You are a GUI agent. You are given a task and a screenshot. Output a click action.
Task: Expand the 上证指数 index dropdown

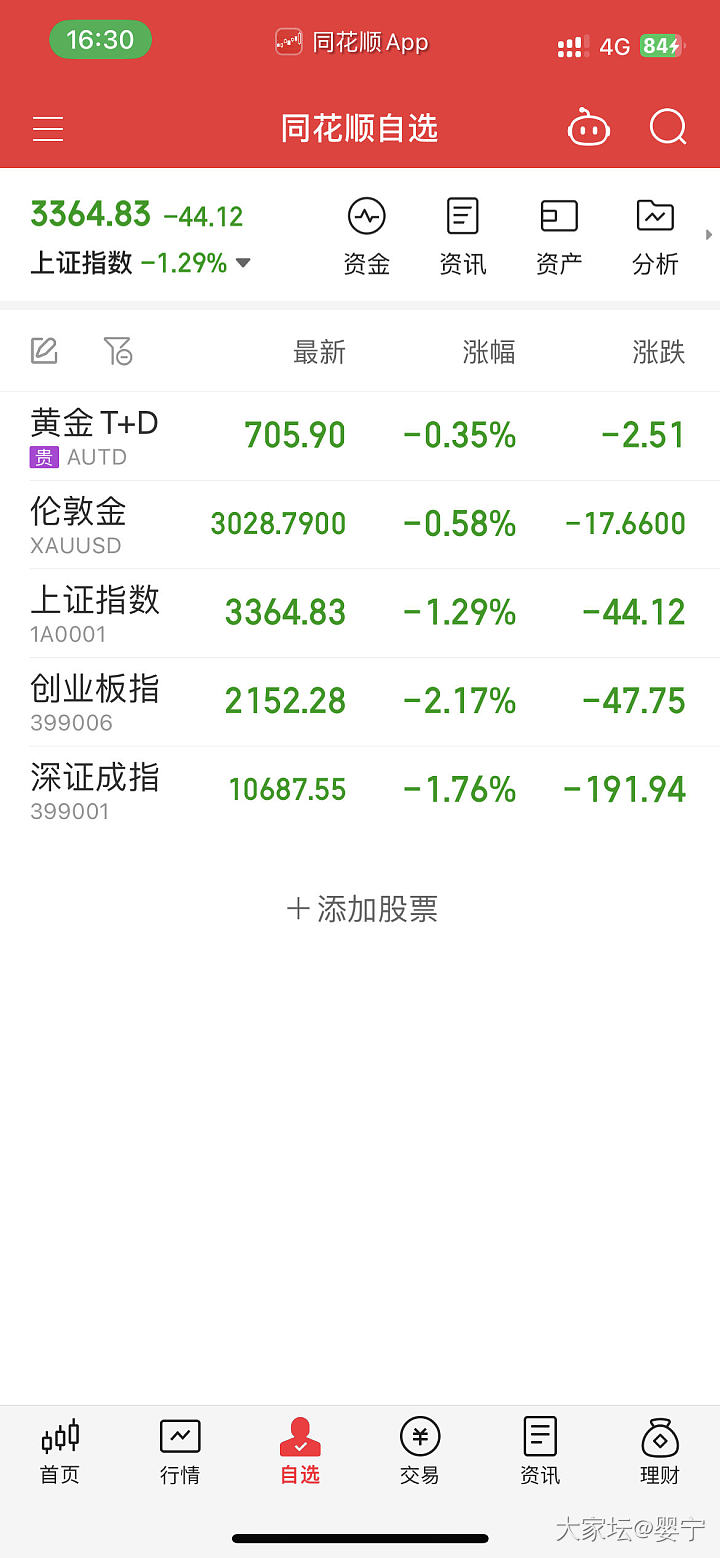click(x=243, y=263)
